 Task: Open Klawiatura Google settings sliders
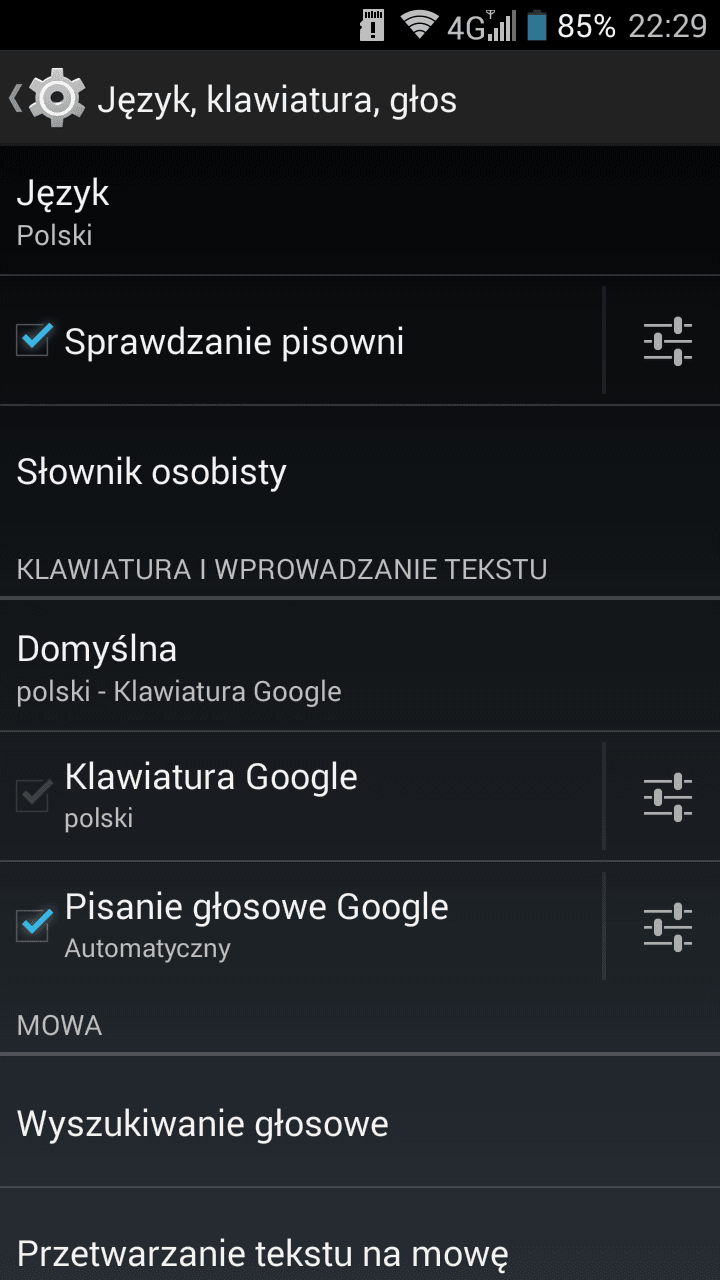pyautogui.click(x=667, y=797)
